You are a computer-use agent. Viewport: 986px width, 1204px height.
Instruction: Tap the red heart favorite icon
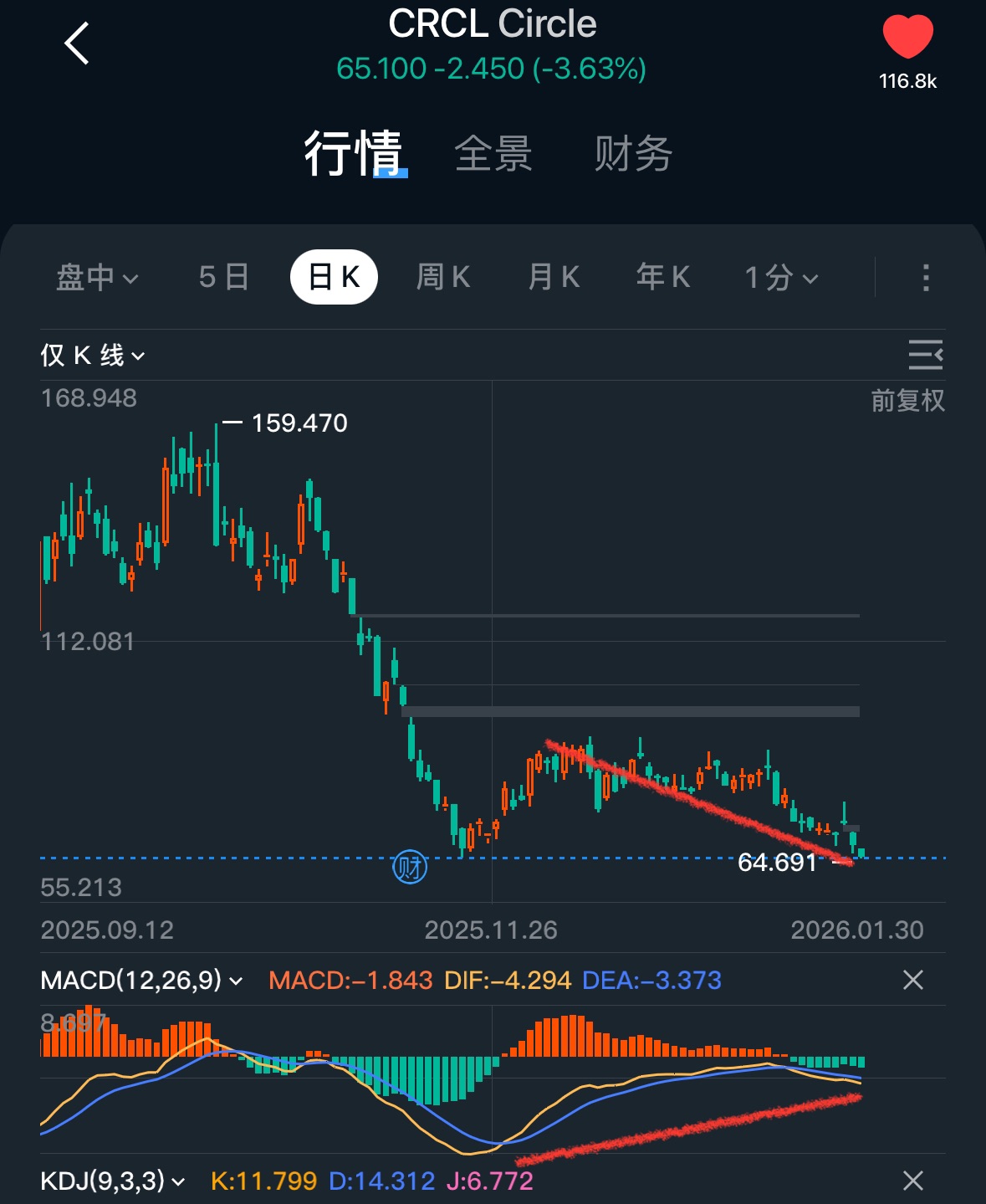pos(907,38)
